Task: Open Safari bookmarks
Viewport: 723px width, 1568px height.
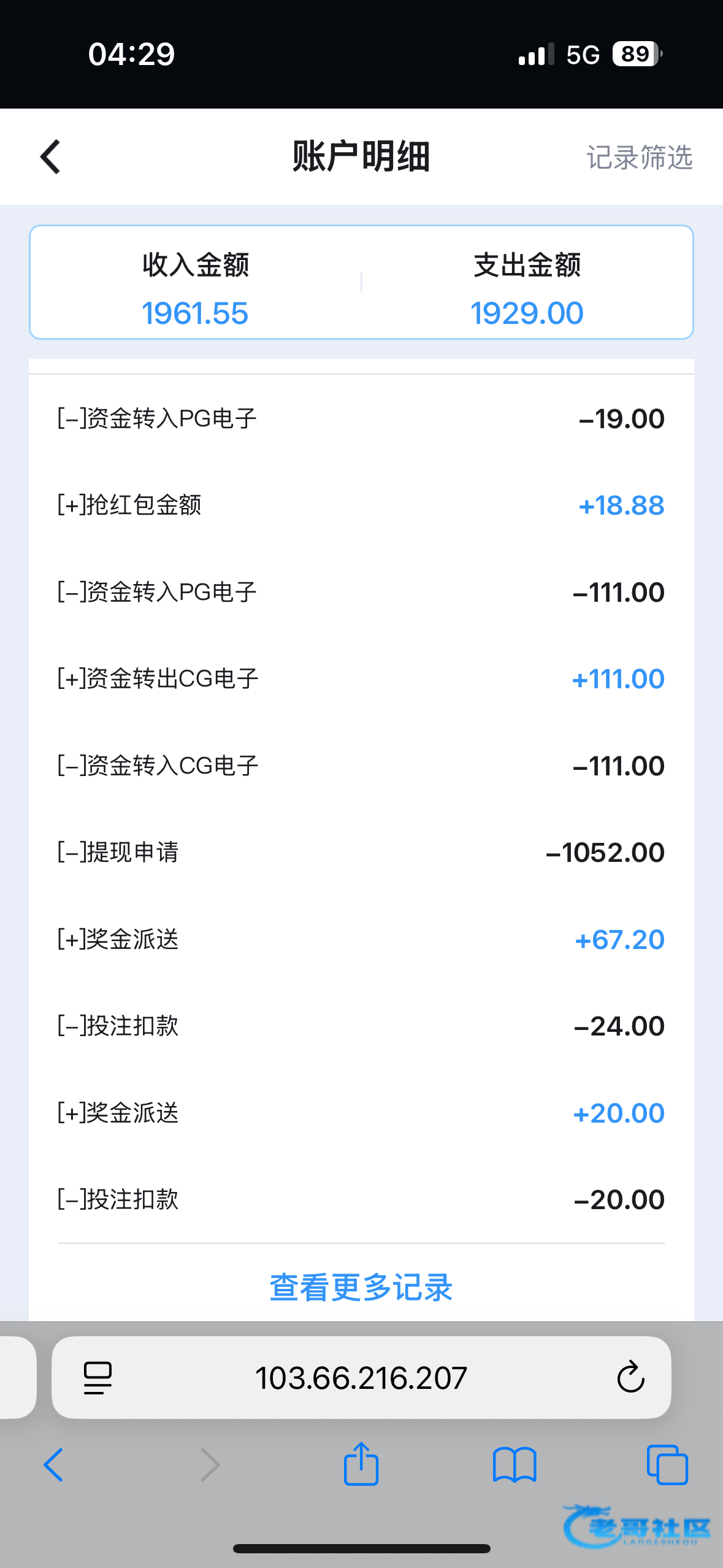Action: point(515,1465)
